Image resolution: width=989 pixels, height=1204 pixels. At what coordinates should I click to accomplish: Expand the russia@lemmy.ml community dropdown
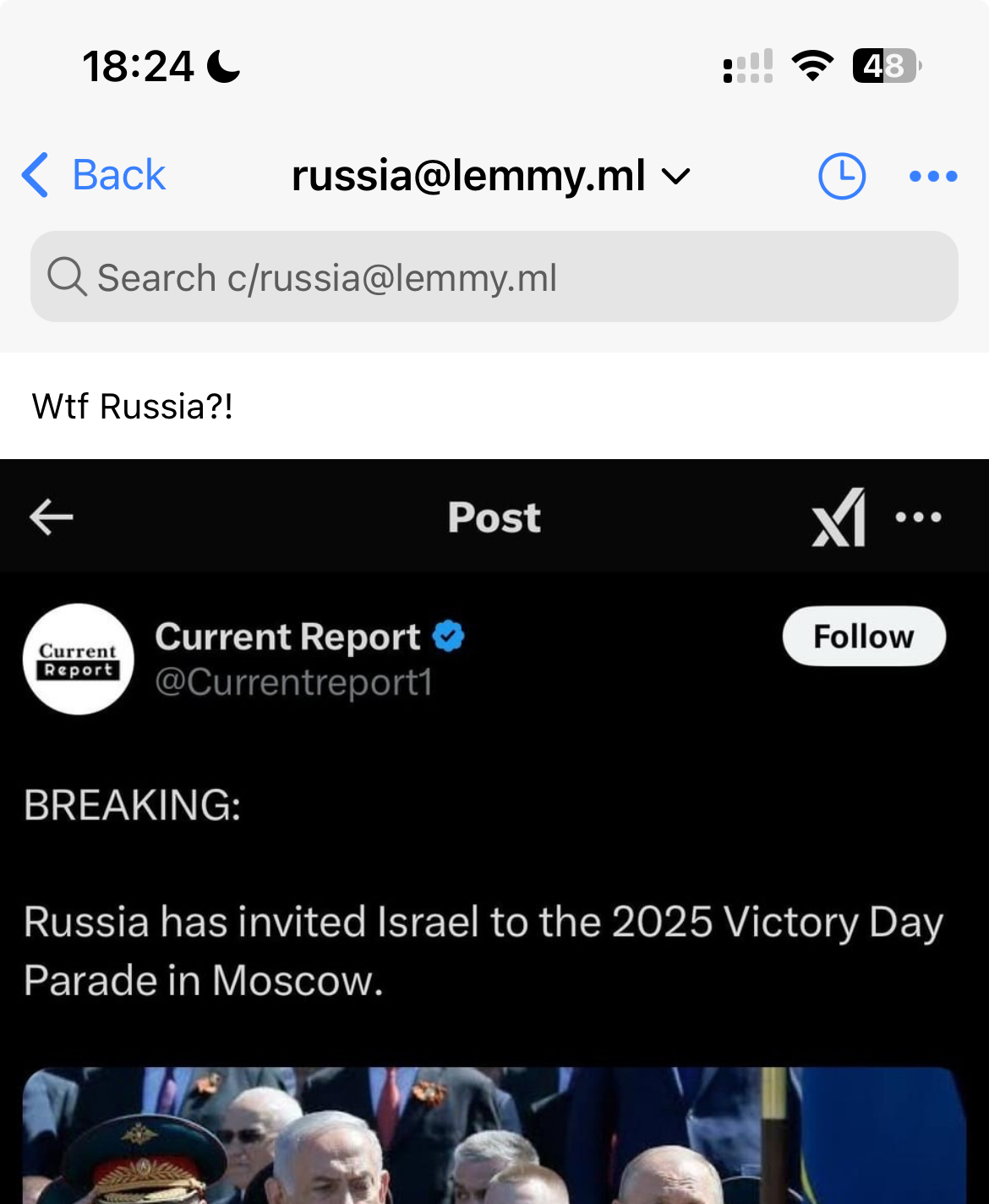490,176
